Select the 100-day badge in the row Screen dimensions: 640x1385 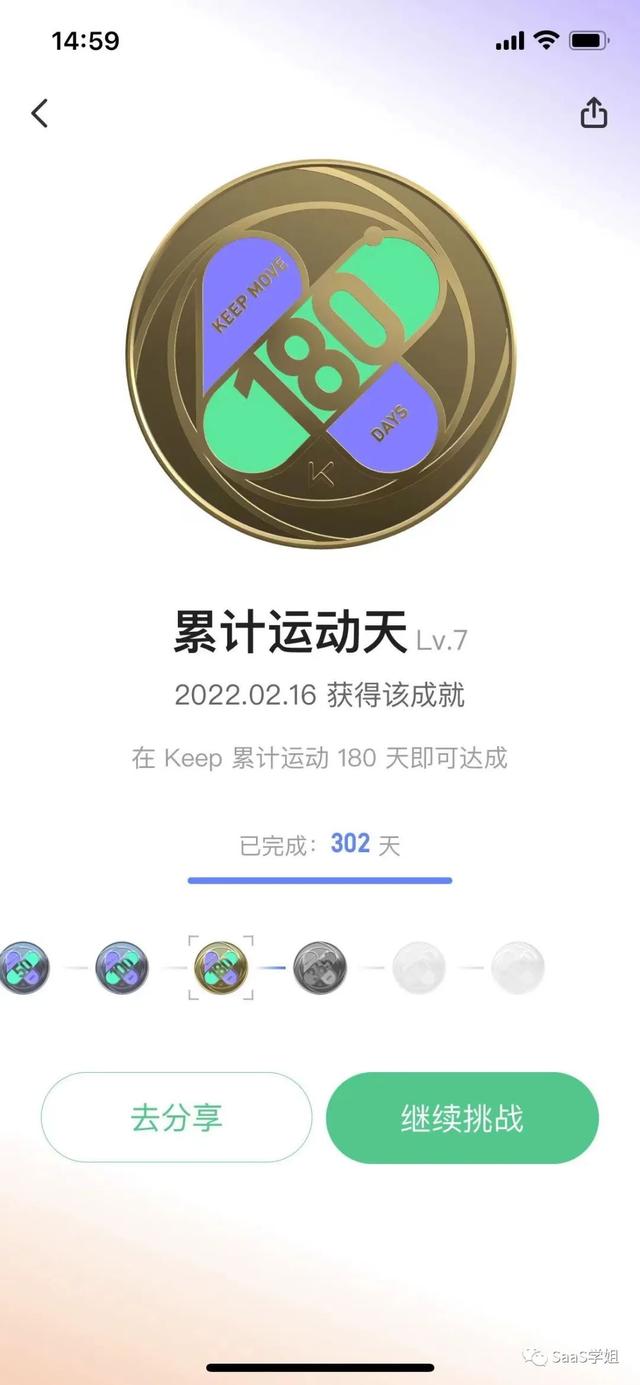(122, 968)
